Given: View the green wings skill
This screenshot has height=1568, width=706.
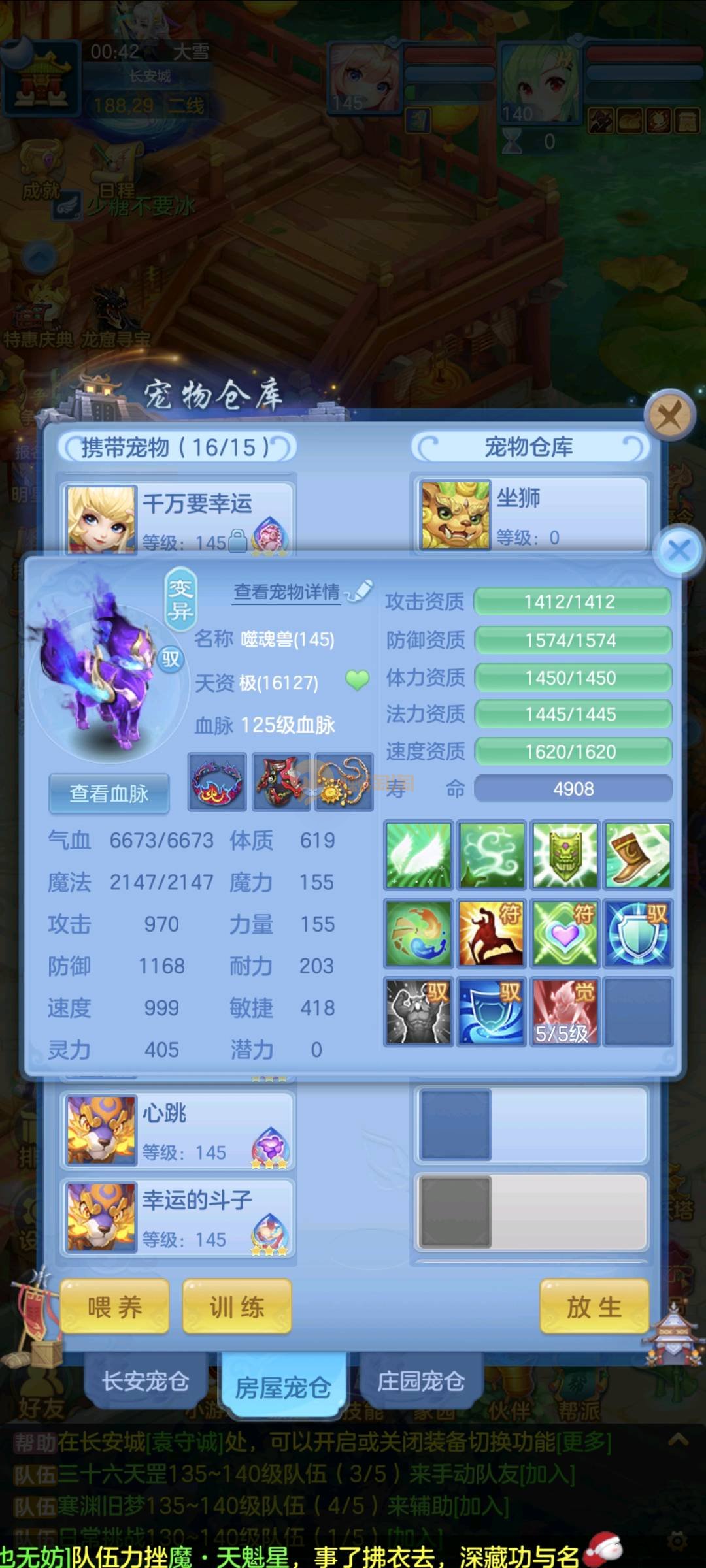Looking at the screenshot, I should (x=418, y=855).
